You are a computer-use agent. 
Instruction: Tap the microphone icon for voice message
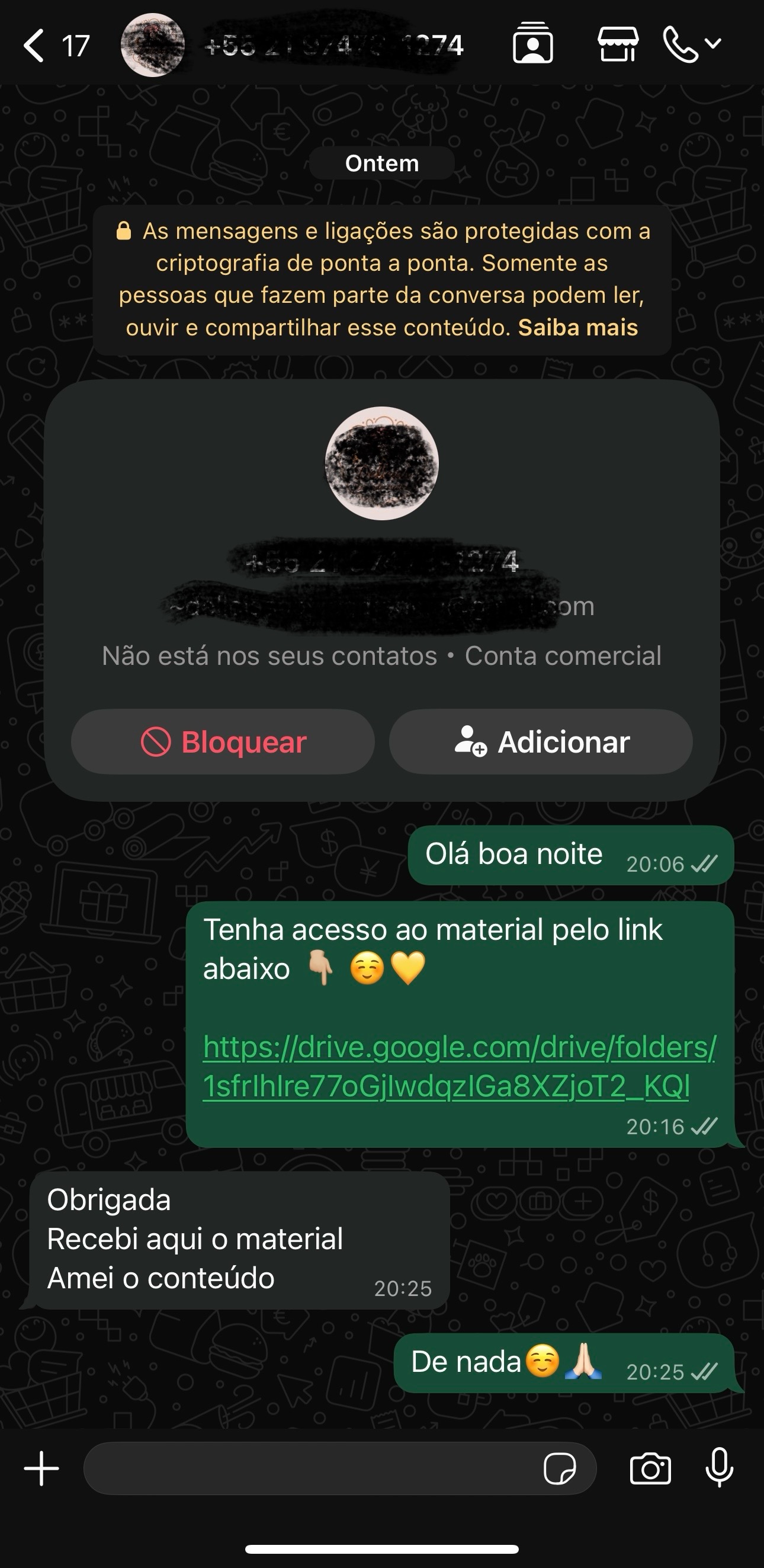(x=721, y=1468)
